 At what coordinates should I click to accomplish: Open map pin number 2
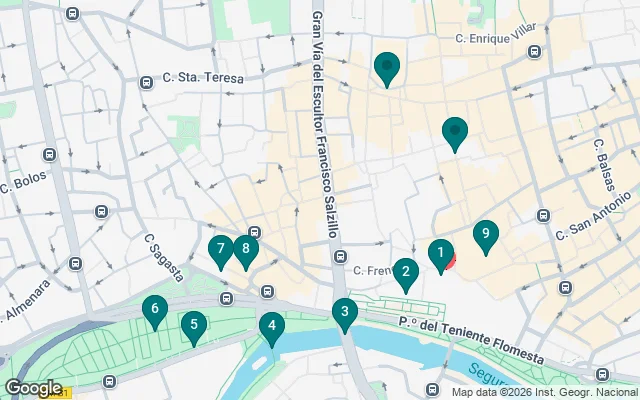[405, 272]
